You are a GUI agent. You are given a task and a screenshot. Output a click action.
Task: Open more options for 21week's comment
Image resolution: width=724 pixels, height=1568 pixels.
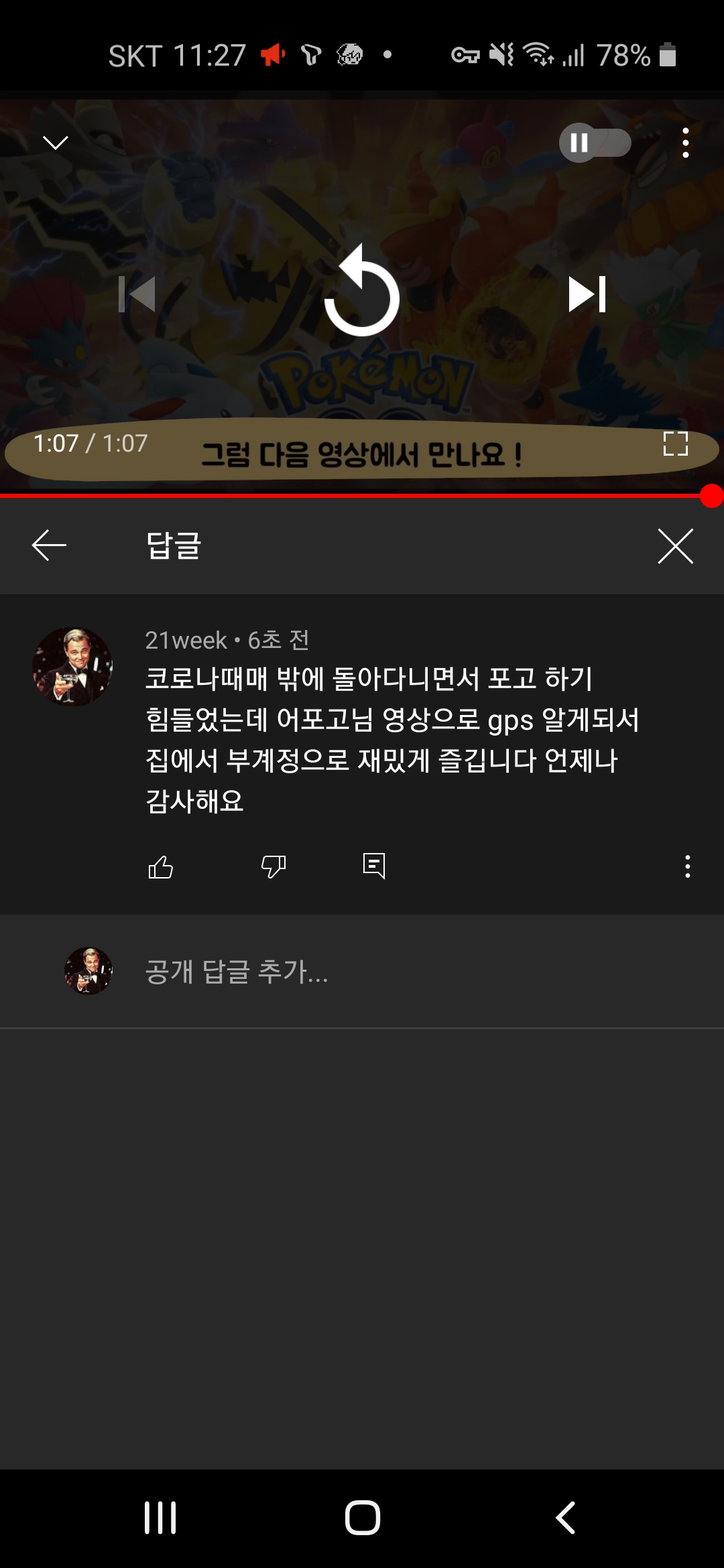tap(687, 866)
